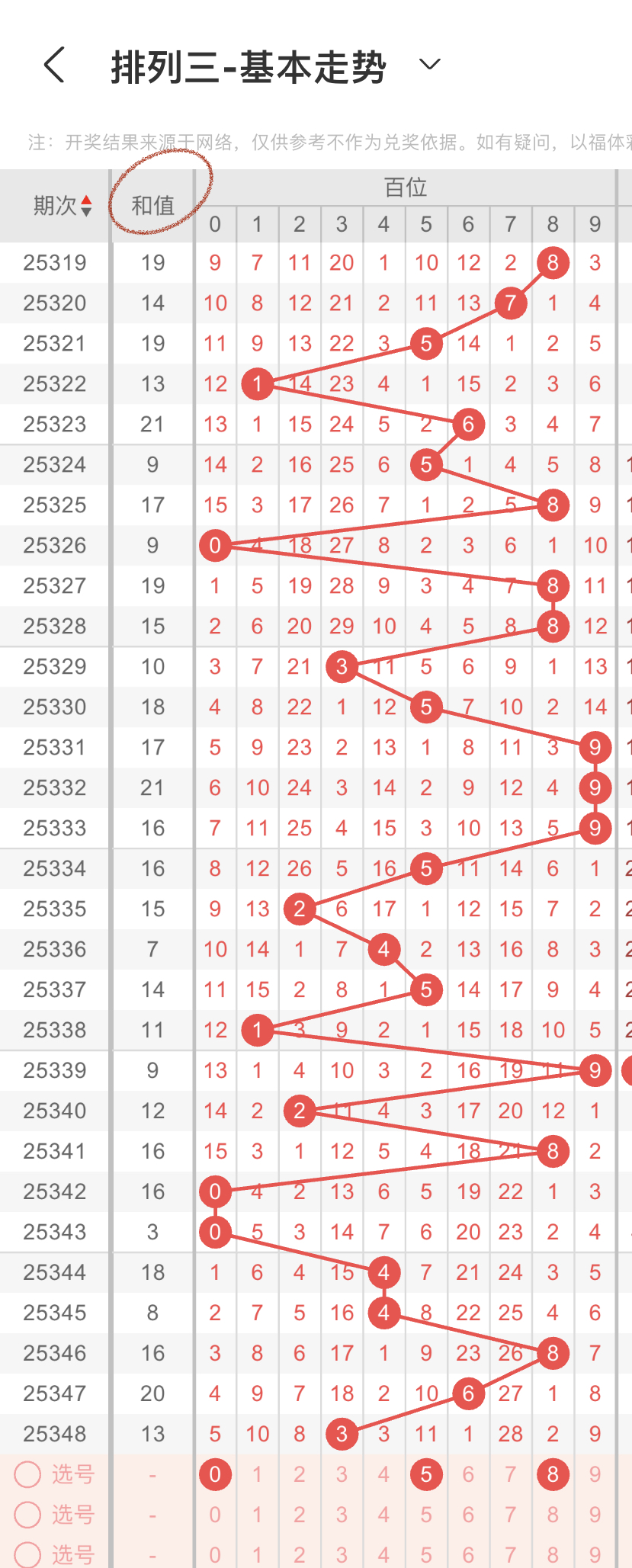Pick number 3 in the 选号 row with 0, 5, 8

(x=342, y=1474)
